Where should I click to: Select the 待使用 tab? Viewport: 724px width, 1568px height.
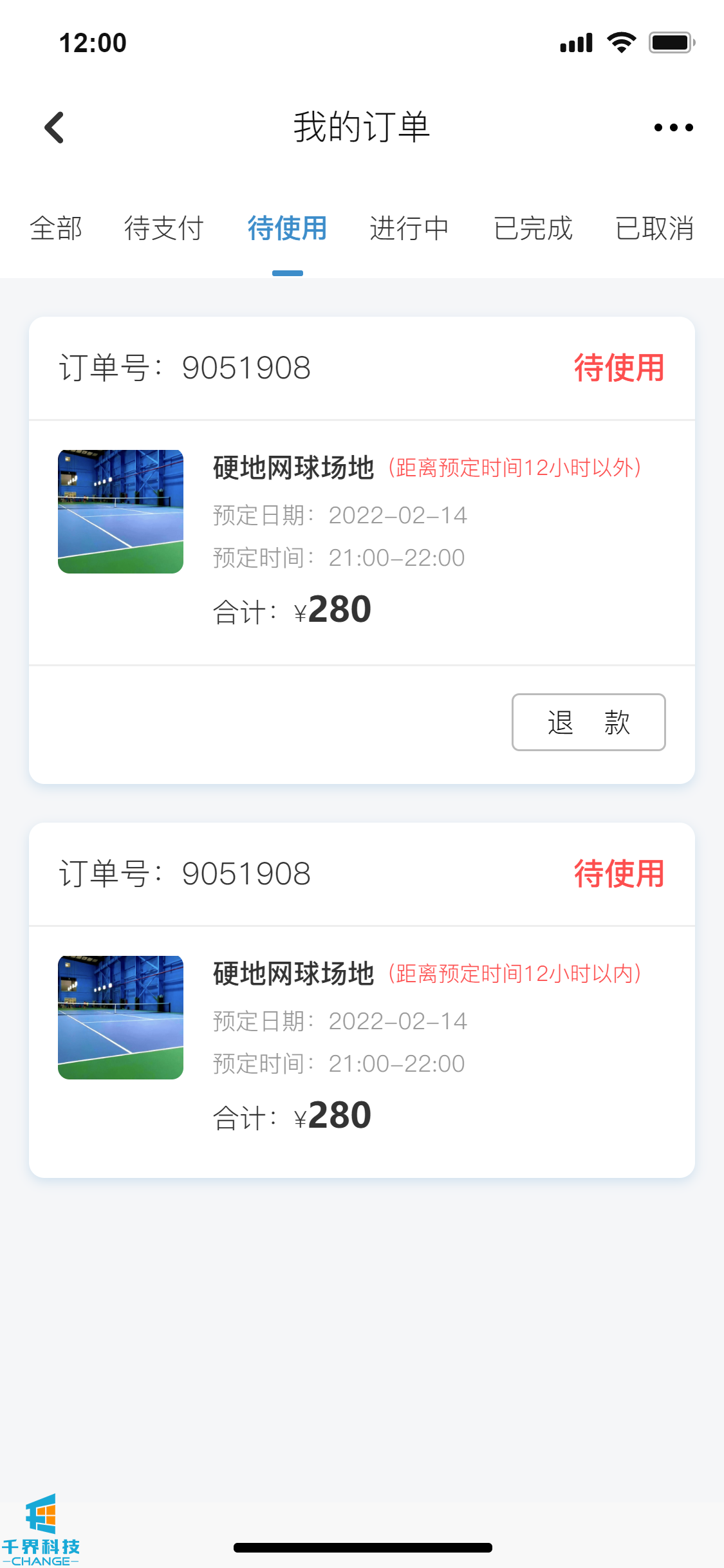(287, 229)
